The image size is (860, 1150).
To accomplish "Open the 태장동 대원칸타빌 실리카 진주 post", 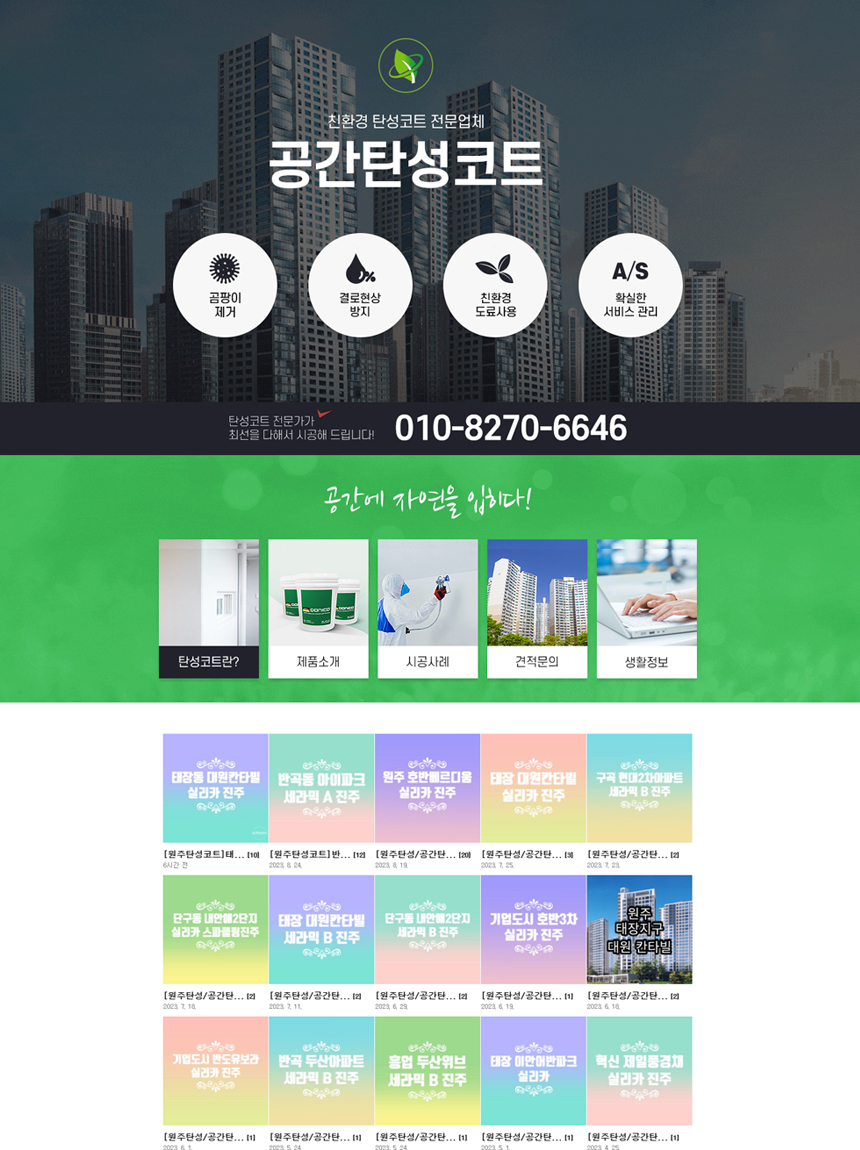I will [x=215, y=788].
